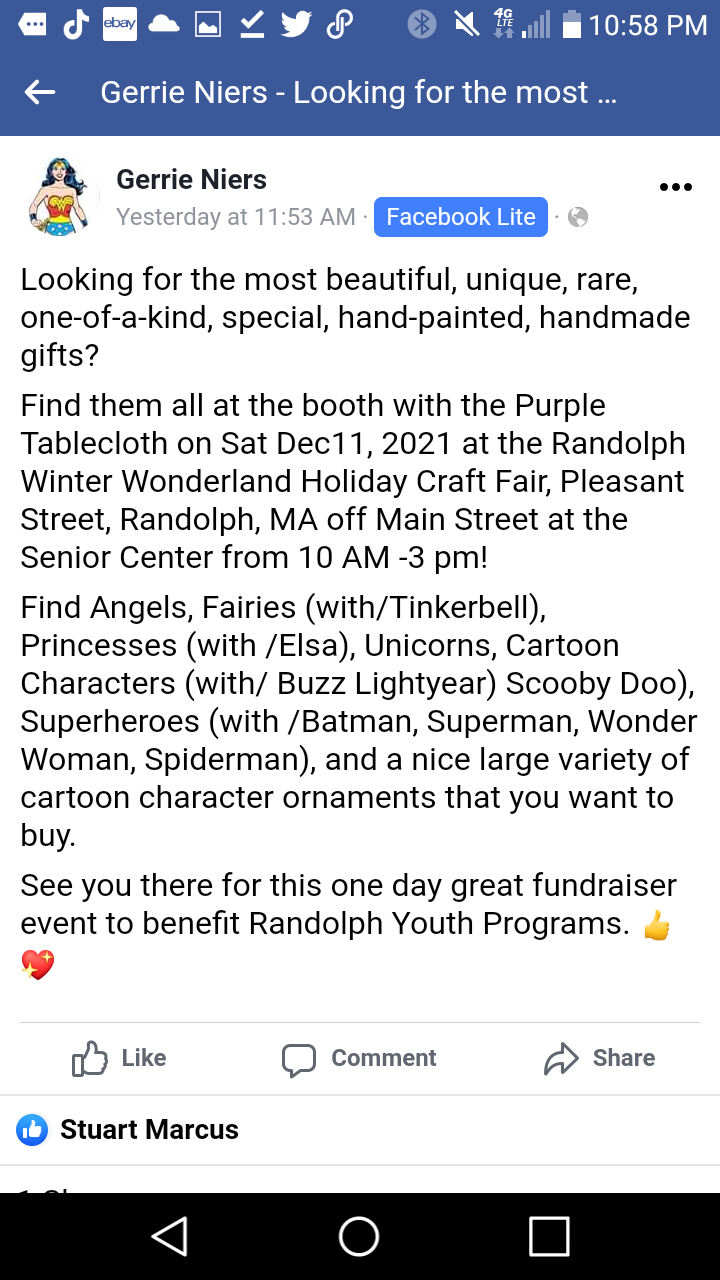Tap the Facebook Lite badge
This screenshot has height=1280, width=720.
coord(461,217)
